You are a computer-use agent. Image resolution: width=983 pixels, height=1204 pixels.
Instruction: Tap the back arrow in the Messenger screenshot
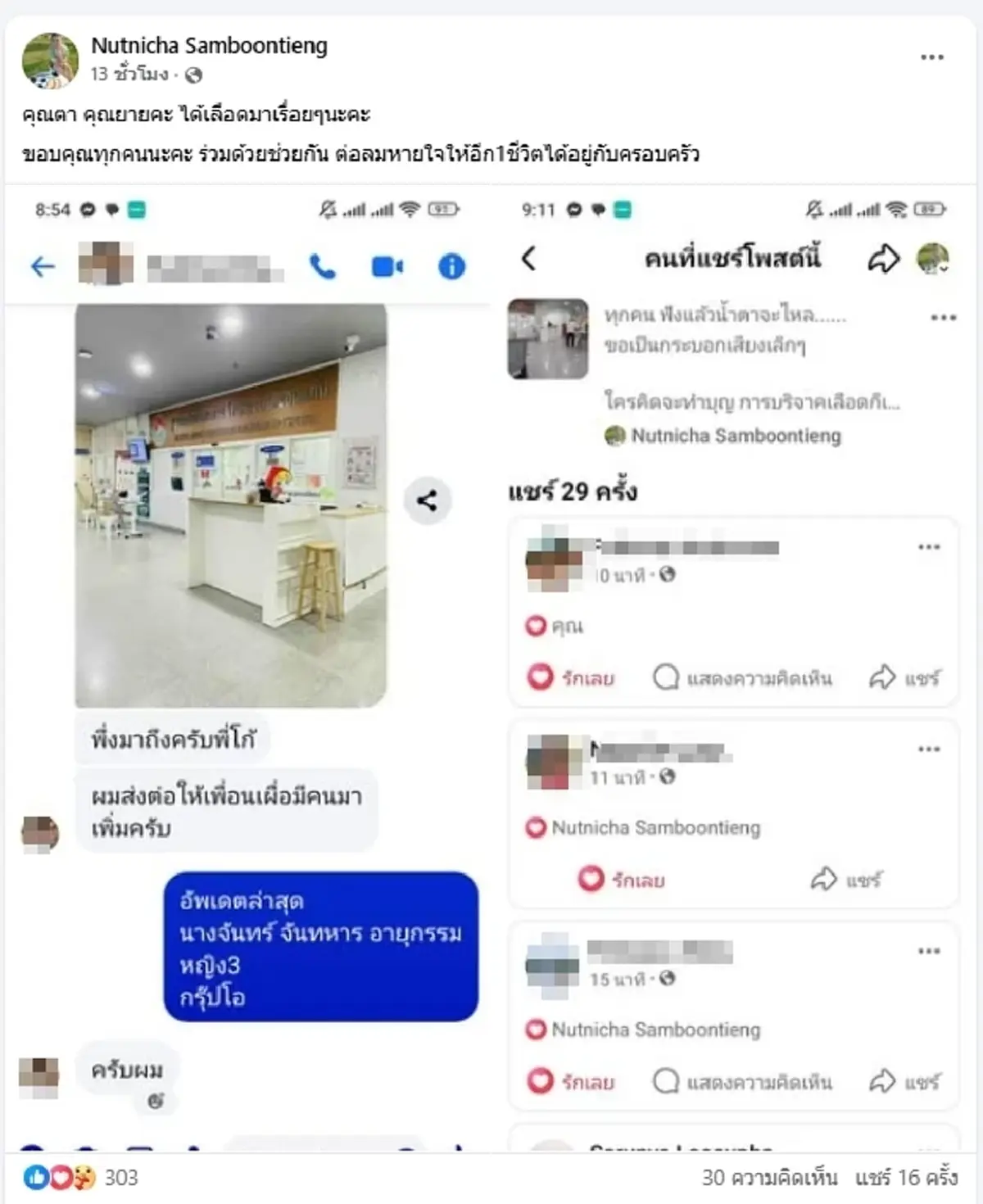(41, 265)
